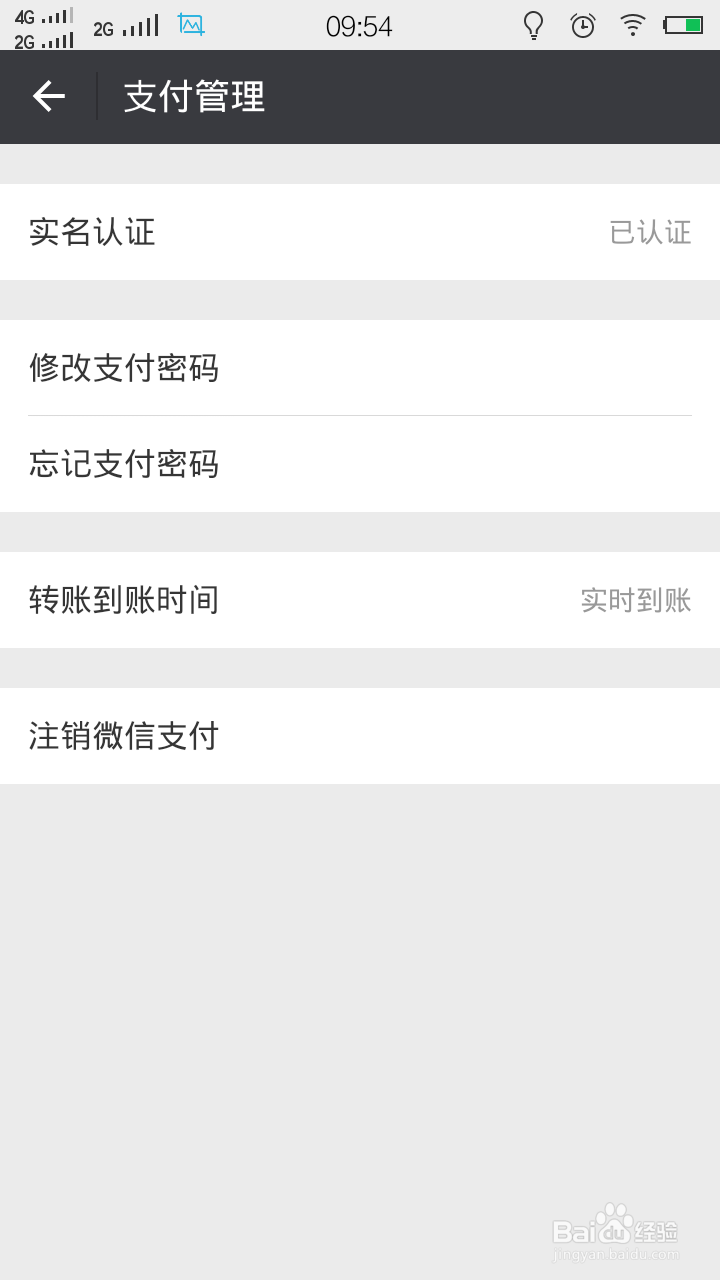This screenshot has height=1280, width=720.
Task: Tap 实时到账 to change arrival time
Action: click(x=635, y=601)
